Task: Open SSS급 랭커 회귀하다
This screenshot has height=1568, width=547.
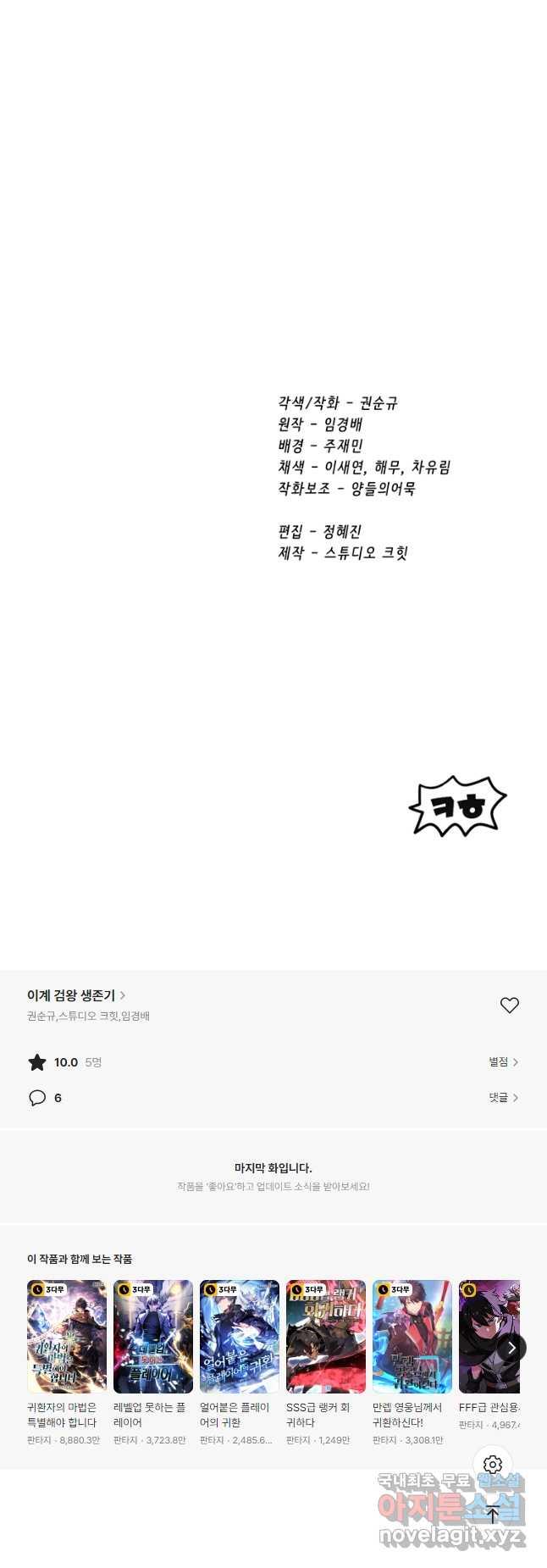Action: tap(326, 1337)
